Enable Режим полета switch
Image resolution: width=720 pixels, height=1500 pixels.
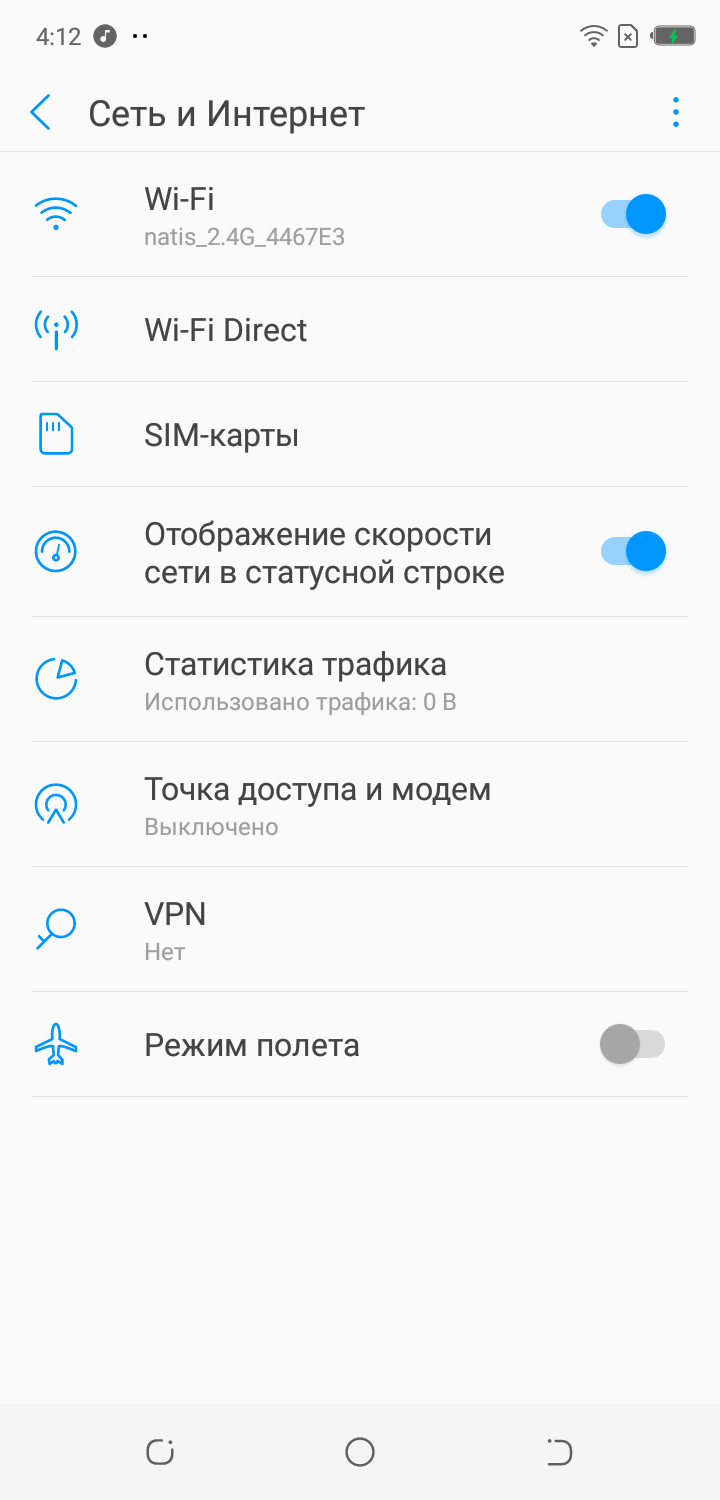(x=632, y=1045)
